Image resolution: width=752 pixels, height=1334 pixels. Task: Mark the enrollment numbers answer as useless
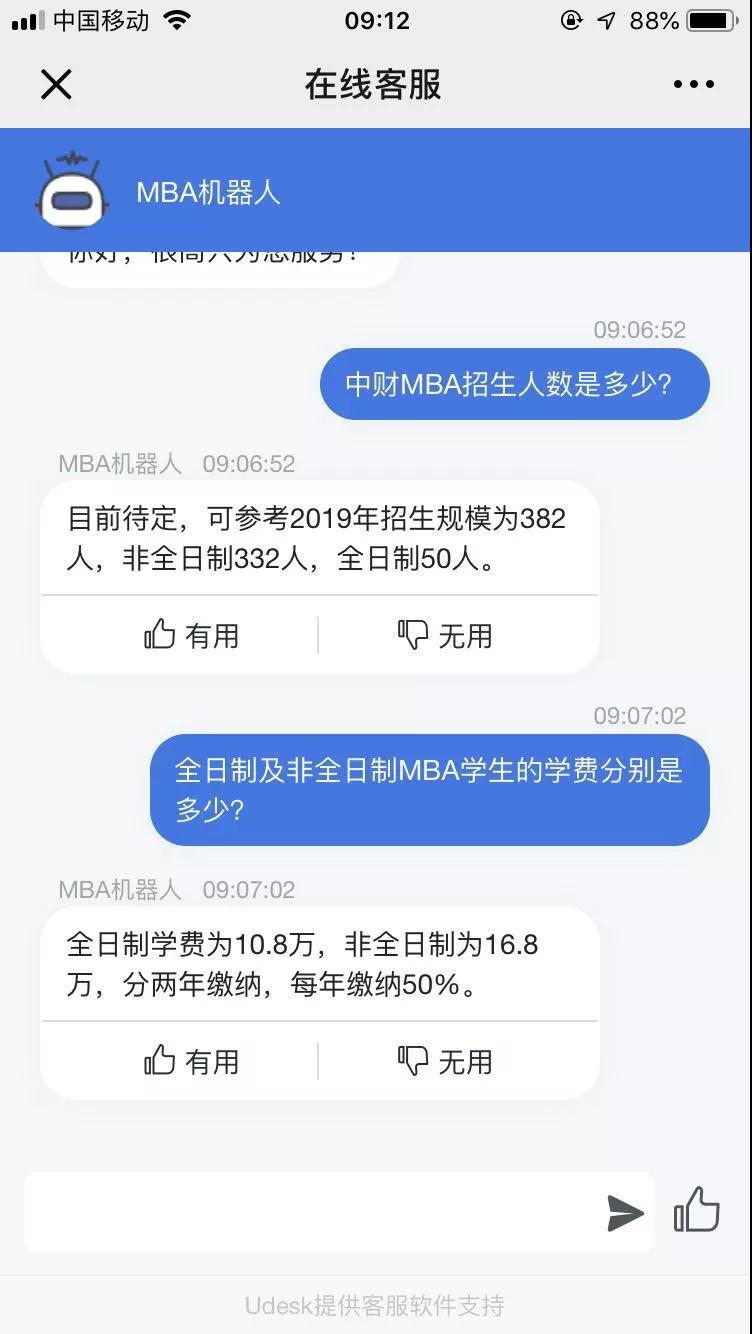point(445,635)
